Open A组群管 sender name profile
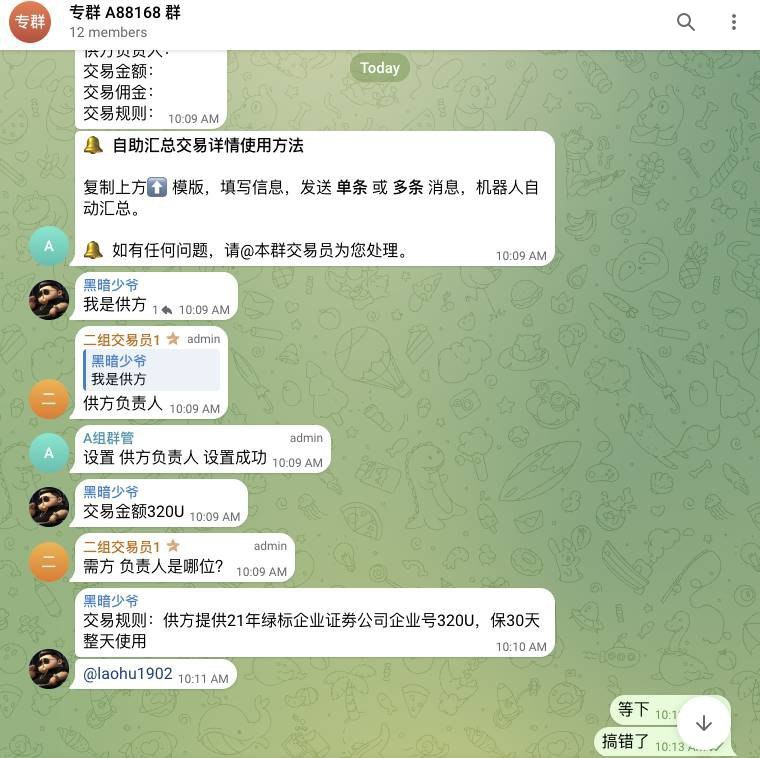The image size is (760, 758). coord(108,438)
